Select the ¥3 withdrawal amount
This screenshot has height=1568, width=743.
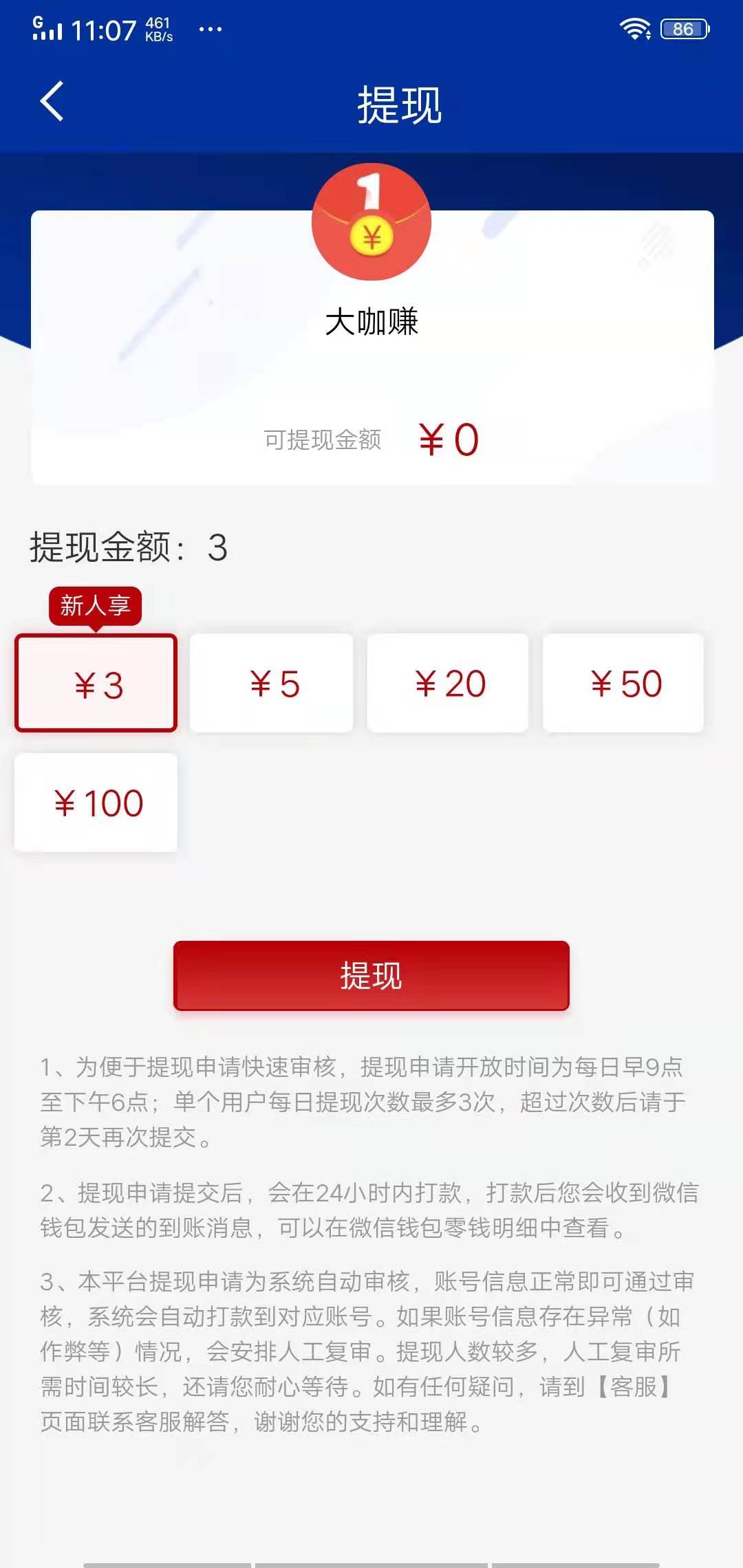coord(96,683)
